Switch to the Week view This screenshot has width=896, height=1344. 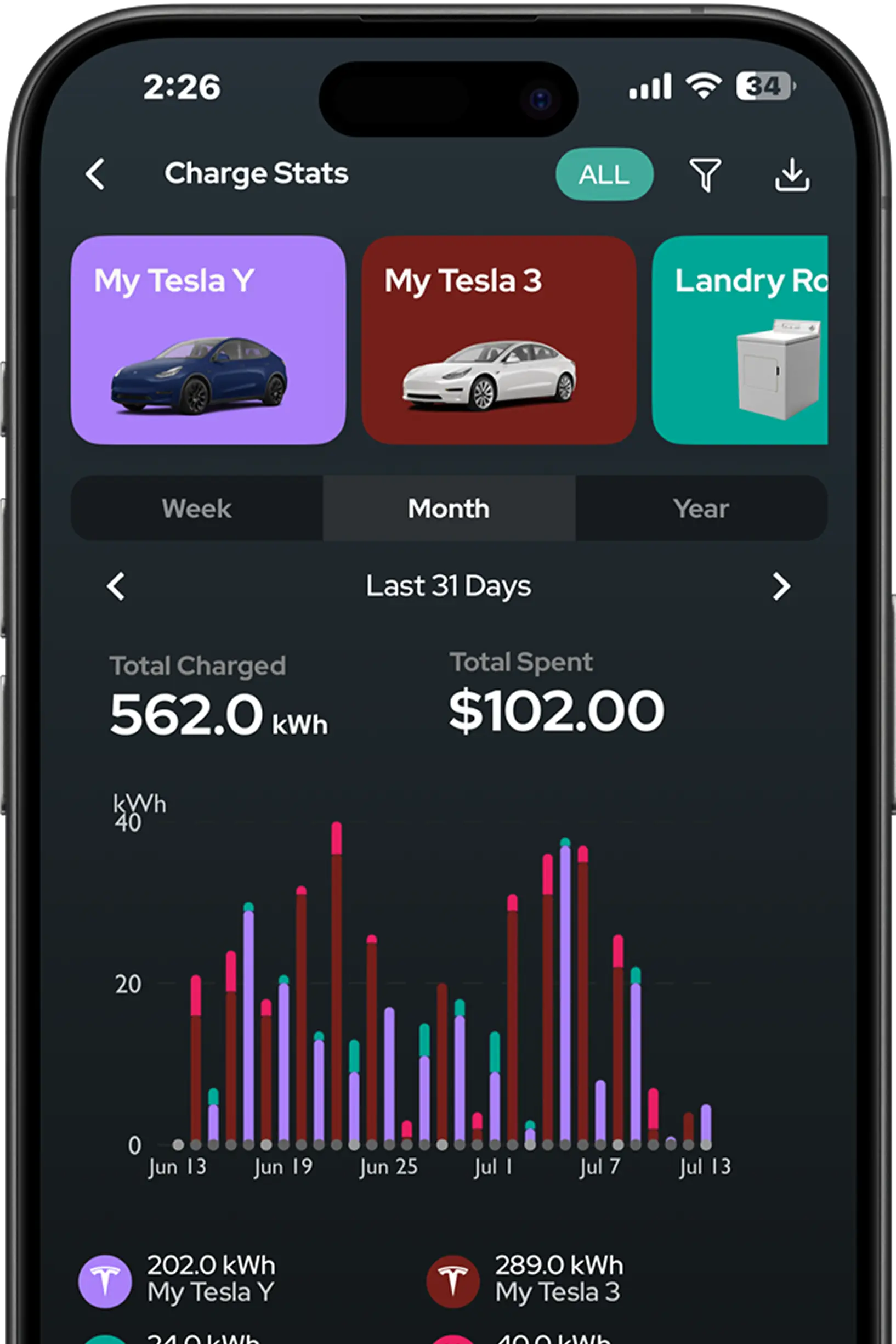(x=196, y=508)
